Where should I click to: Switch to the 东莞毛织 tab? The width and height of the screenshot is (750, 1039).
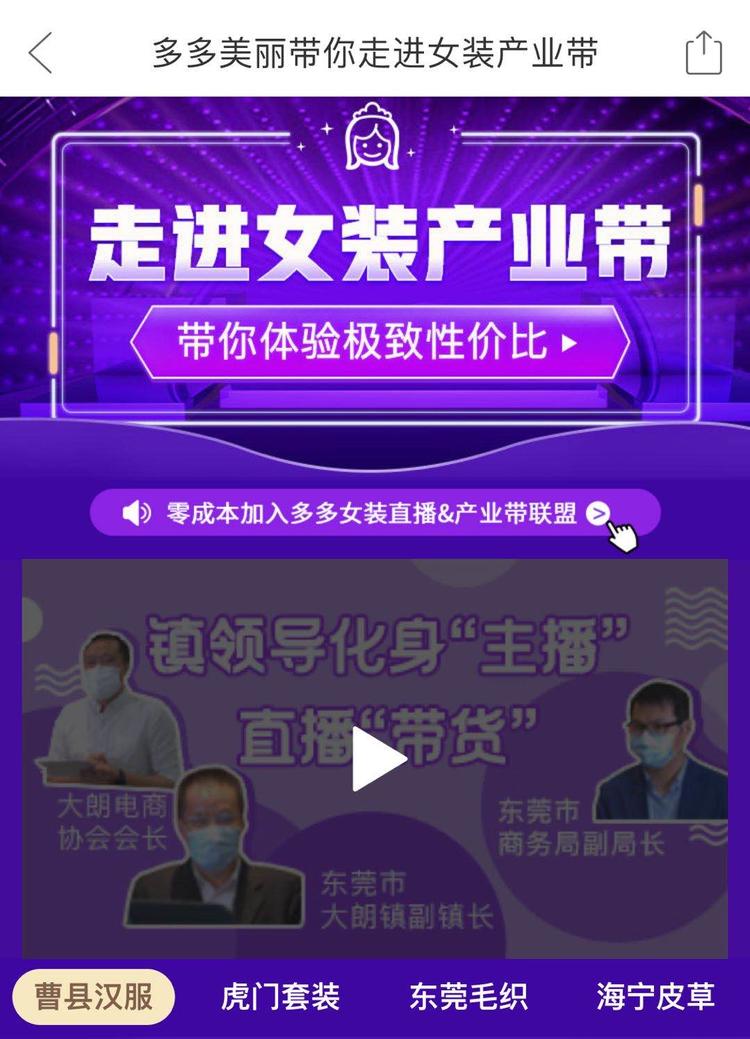point(468,996)
